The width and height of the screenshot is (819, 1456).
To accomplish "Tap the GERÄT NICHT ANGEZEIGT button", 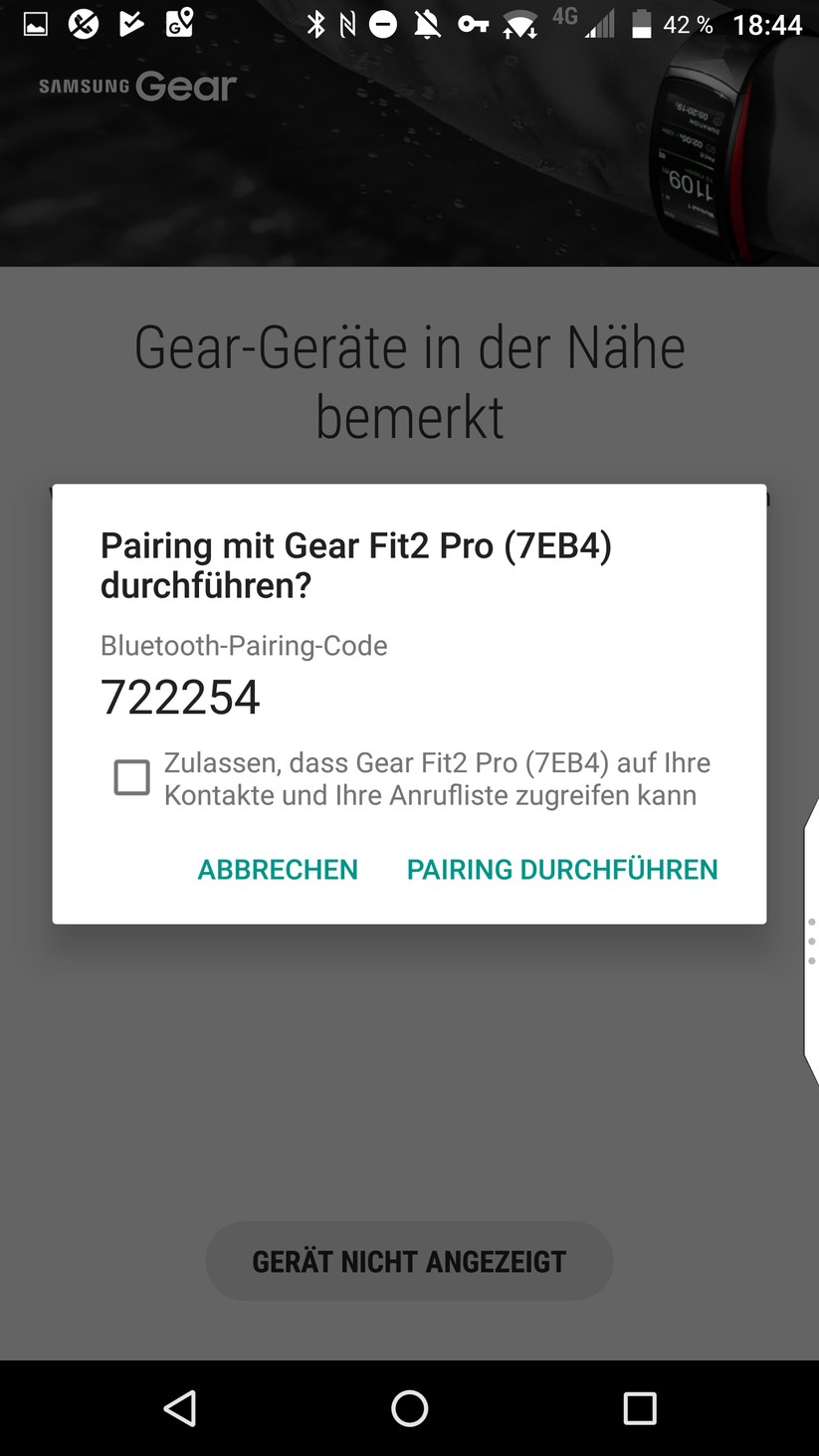I will tap(409, 1261).
